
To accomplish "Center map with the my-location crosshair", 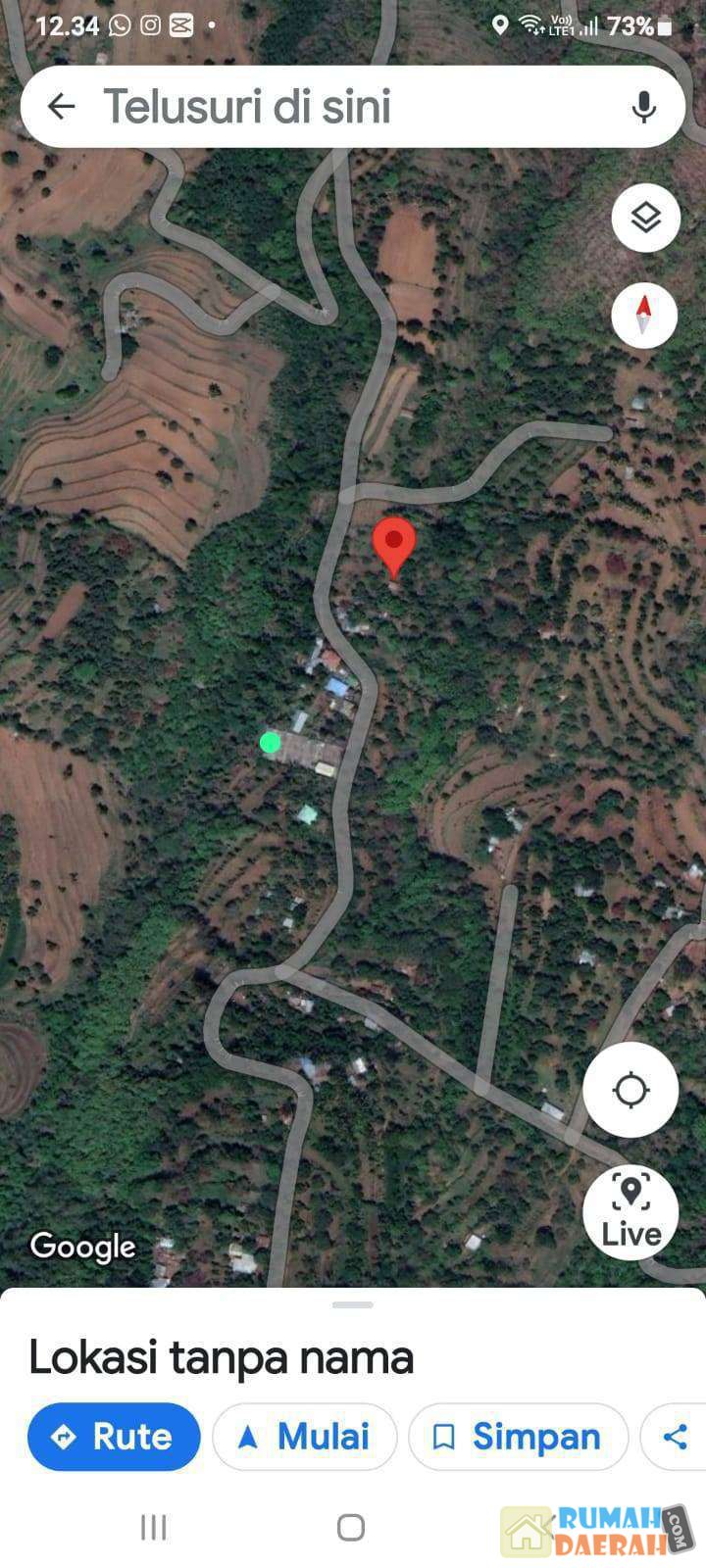I will [630, 1089].
